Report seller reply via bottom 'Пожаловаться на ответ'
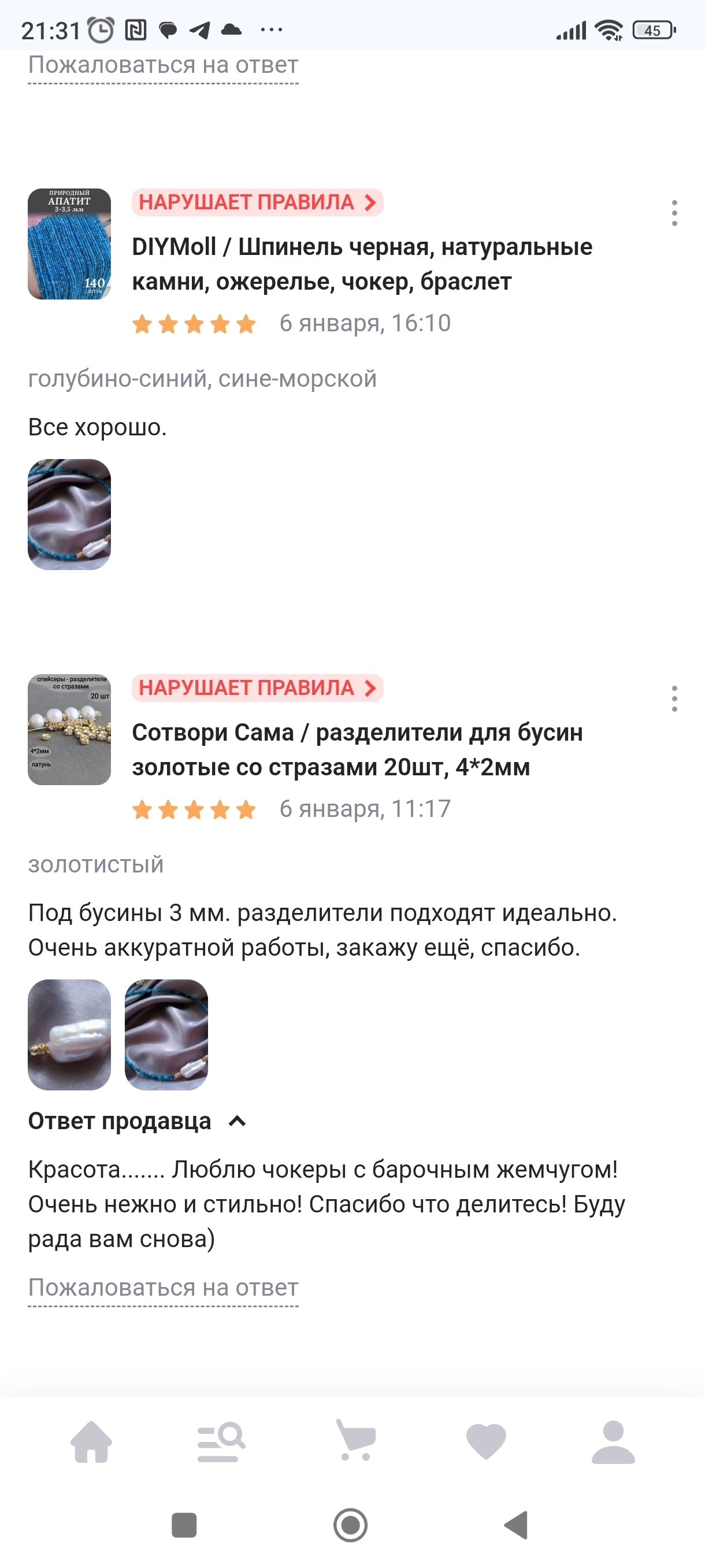 pyautogui.click(x=163, y=1287)
